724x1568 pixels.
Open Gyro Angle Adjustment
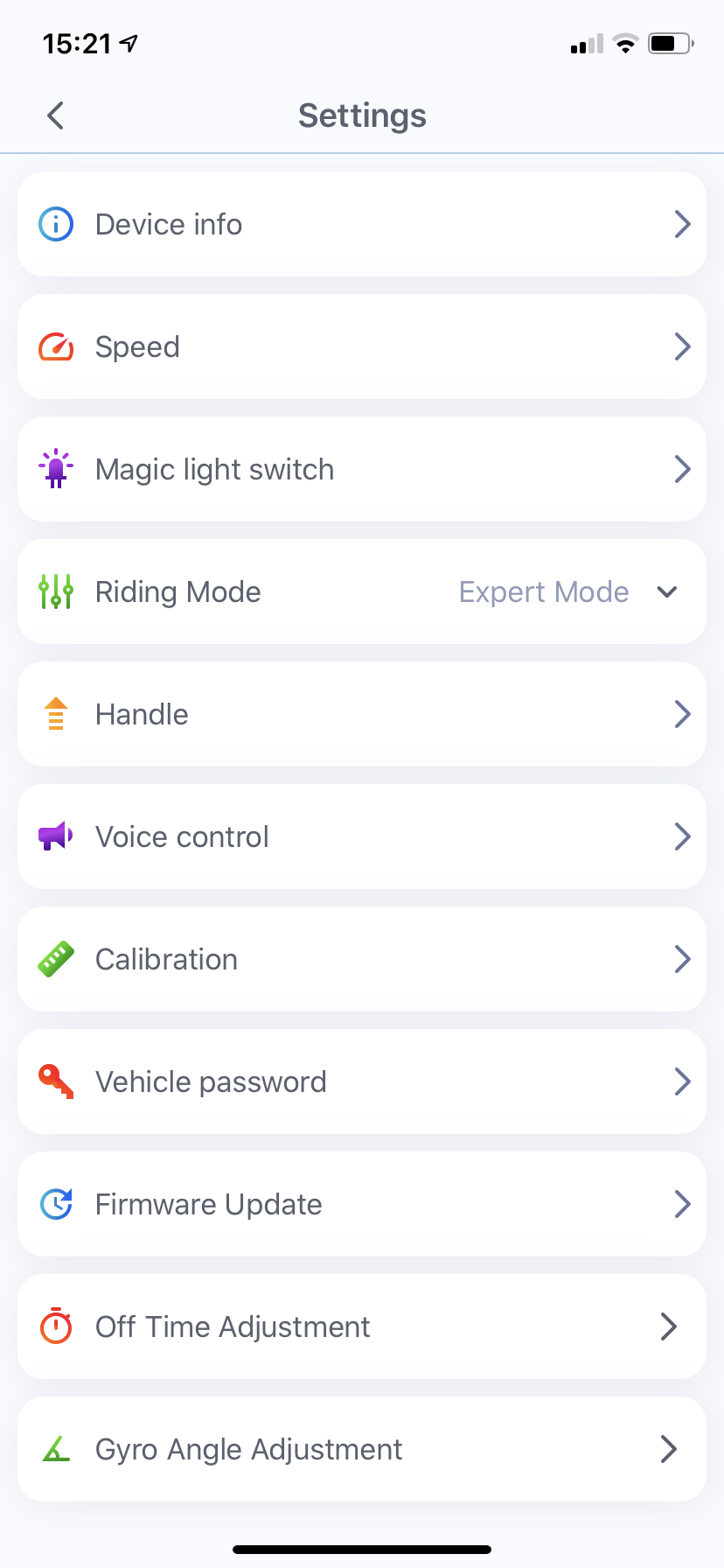[362, 1449]
